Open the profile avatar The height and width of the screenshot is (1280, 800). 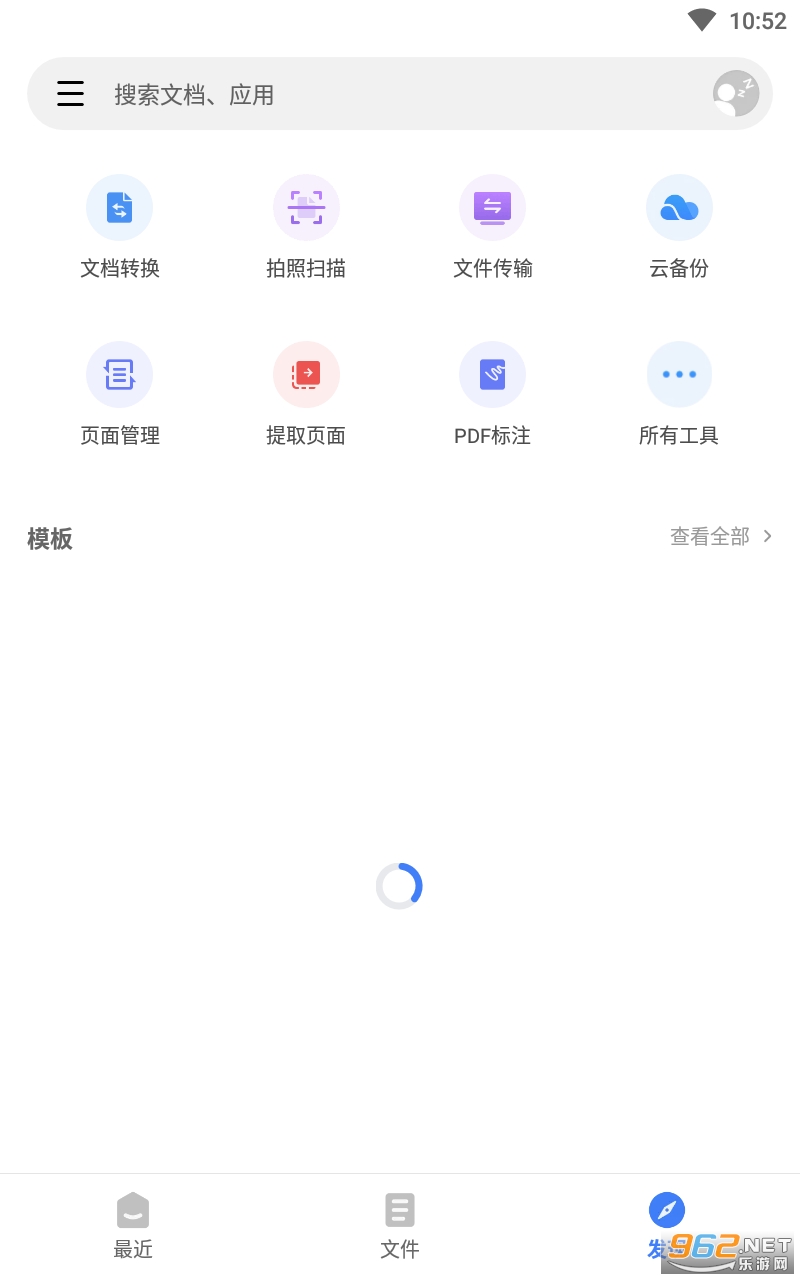tap(735, 94)
